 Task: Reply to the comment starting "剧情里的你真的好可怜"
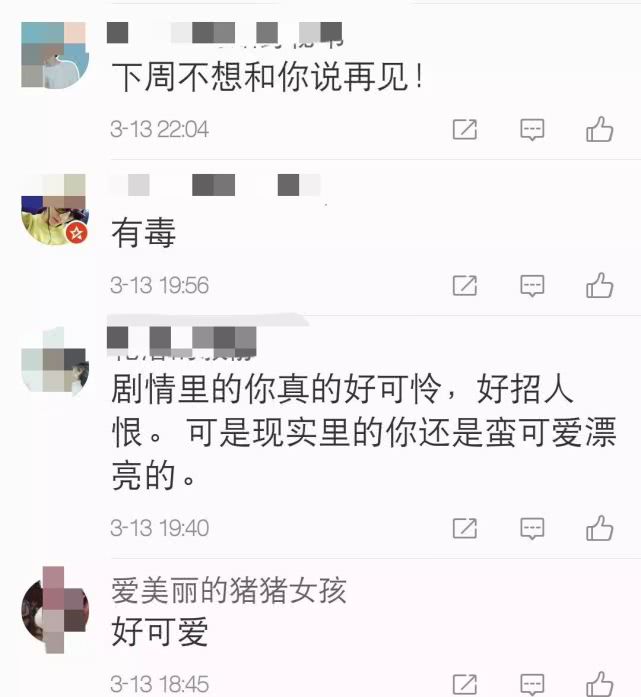point(532,527)
